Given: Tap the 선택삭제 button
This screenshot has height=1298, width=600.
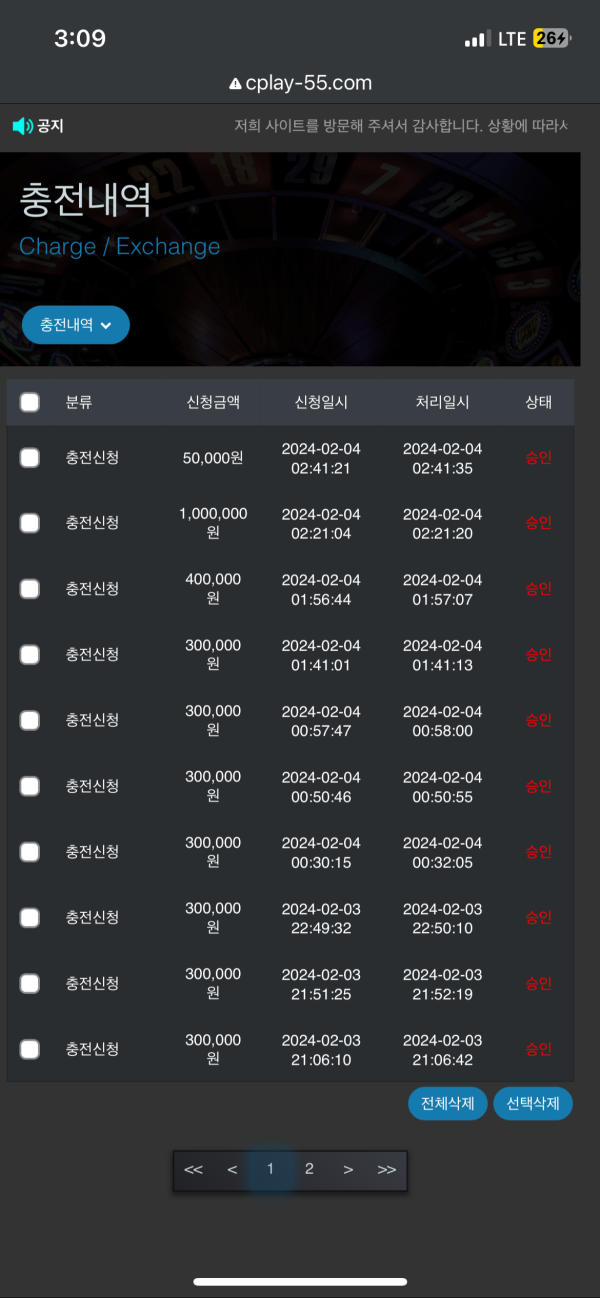Looking at the screenshot, I should tap(533, 1104).
